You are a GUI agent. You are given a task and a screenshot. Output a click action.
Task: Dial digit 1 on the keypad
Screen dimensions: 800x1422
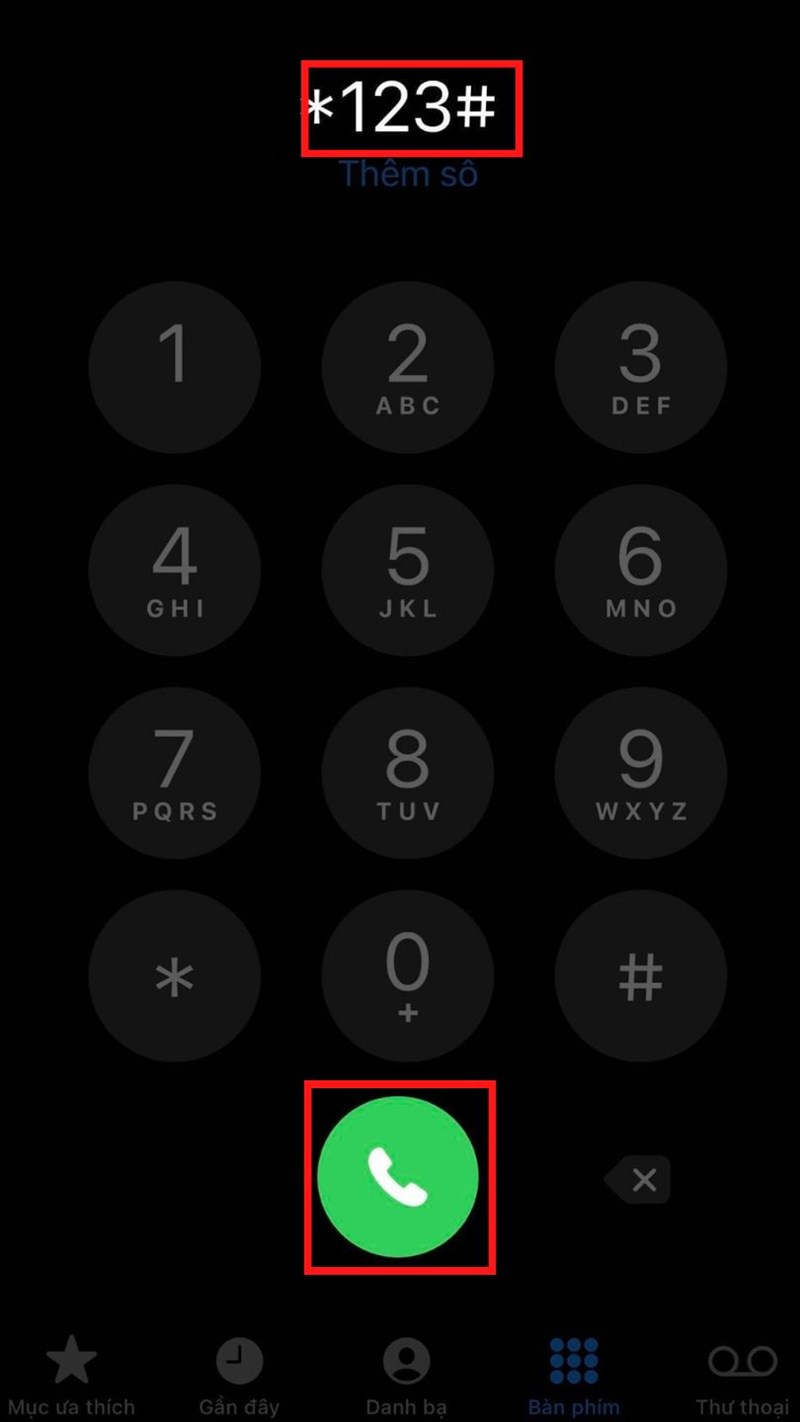click(175, 368)
